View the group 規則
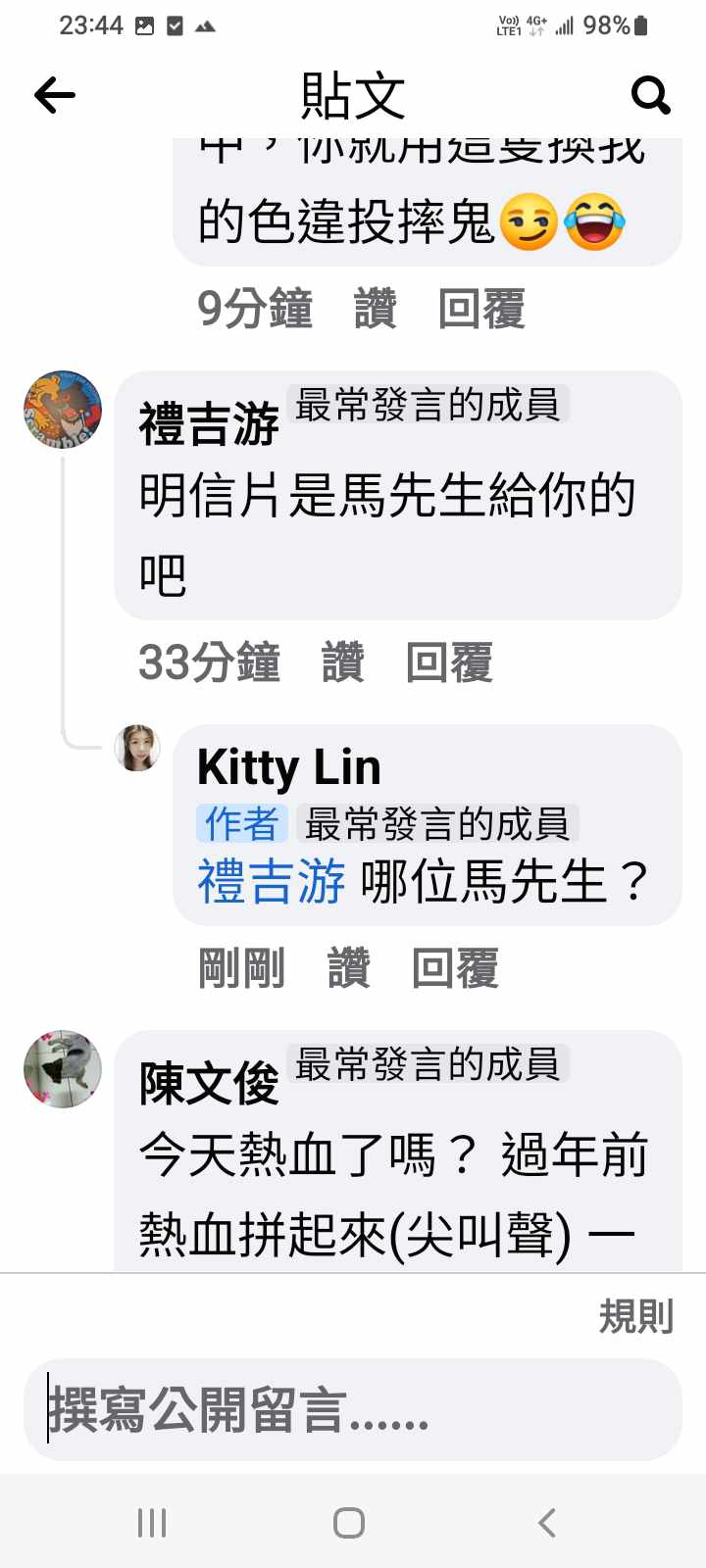The height and width of the screenshot is (1568, 706). (x=635, y=1316)
